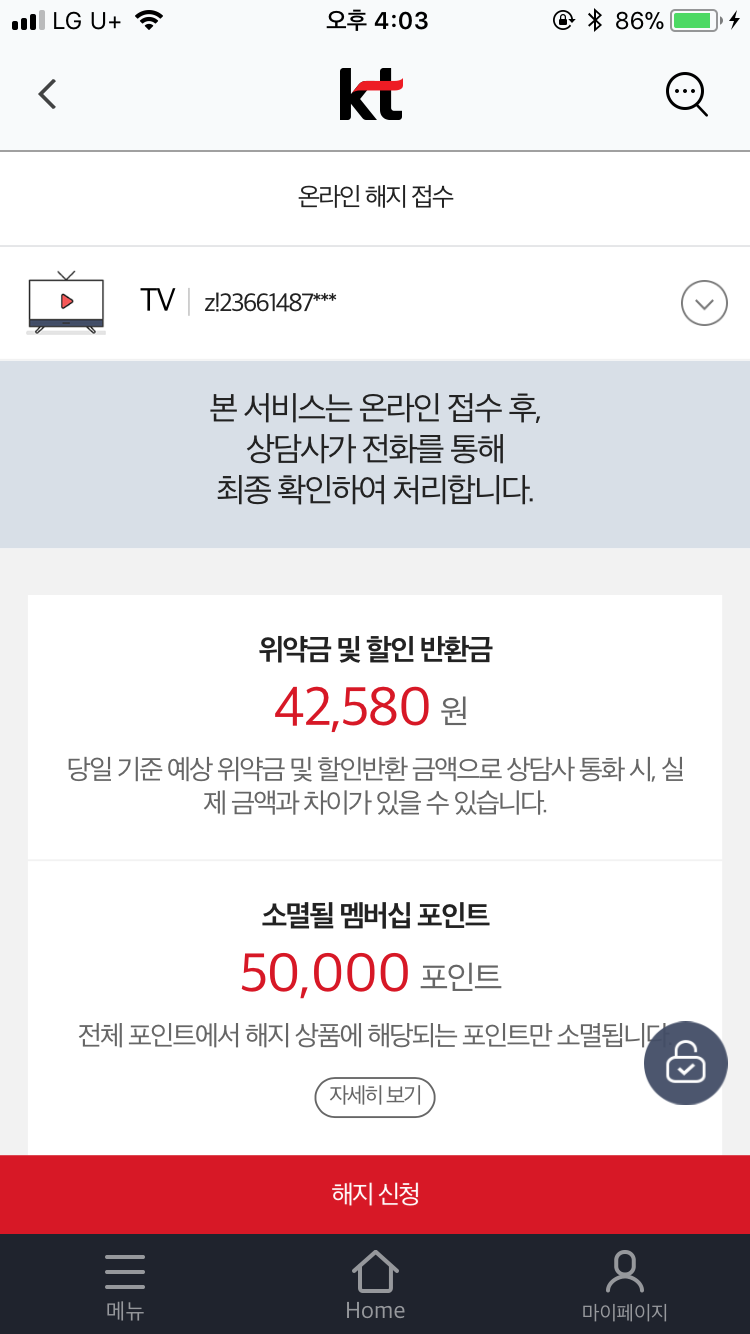Viewport: 750px width, 1334px height.
Task: Open the 메뉴 tab in the bottom bar
Action: [x=125, y=1284]
